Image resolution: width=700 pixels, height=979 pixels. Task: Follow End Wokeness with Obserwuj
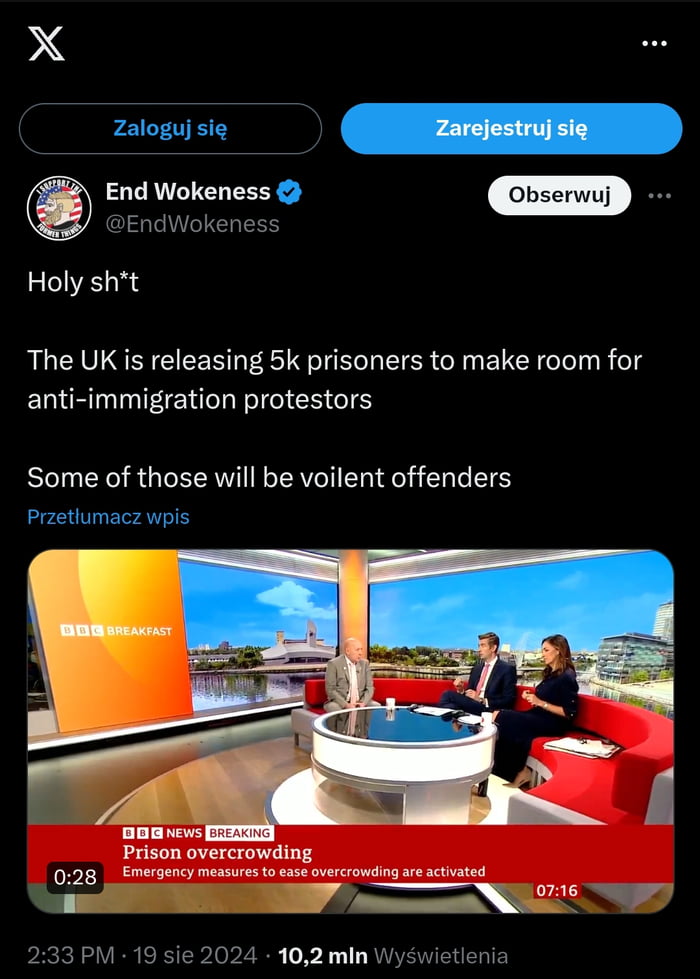point(559,196)
